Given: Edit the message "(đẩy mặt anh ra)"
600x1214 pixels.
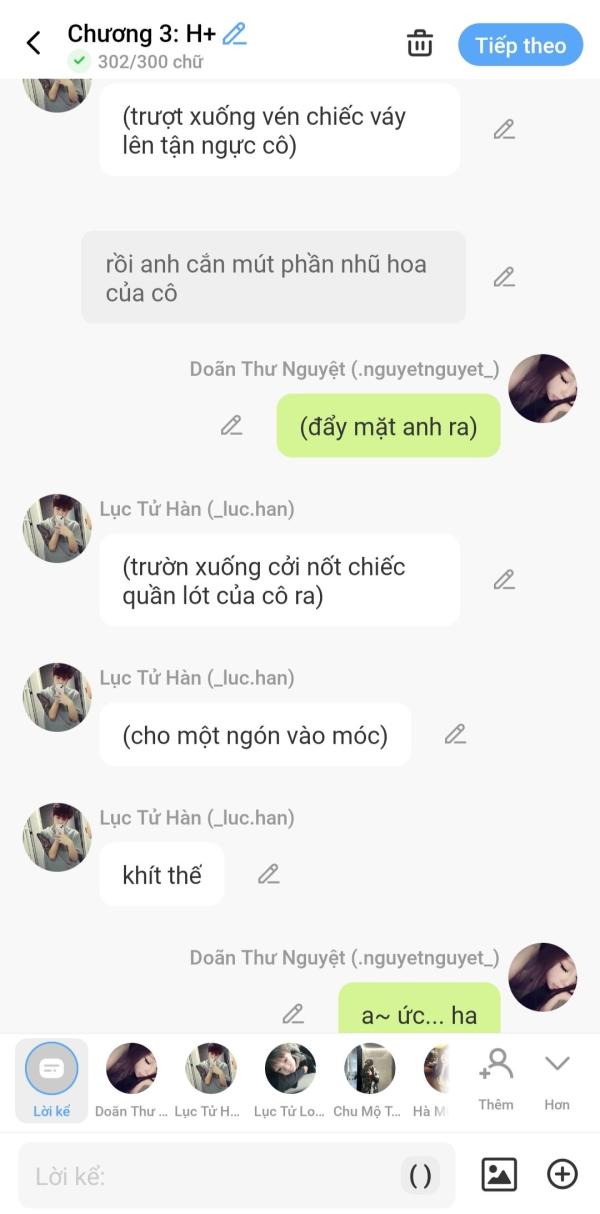Looking at the screenshot, I should [231, 426].
